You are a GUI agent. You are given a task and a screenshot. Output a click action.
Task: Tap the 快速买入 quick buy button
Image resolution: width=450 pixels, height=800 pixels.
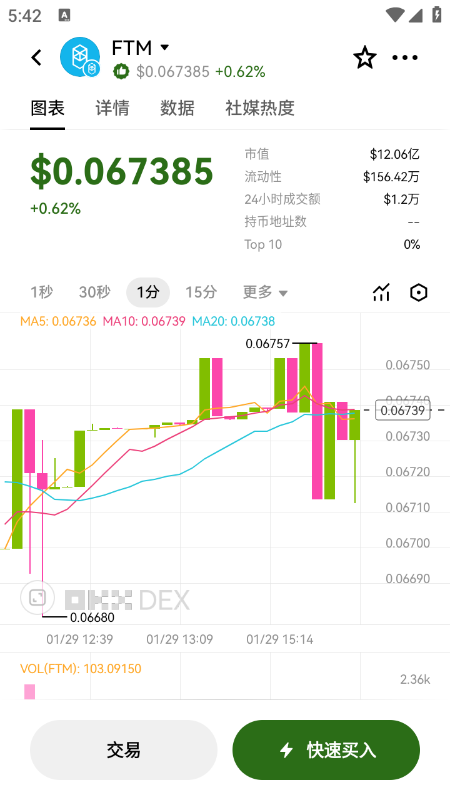tap(326, 750)
